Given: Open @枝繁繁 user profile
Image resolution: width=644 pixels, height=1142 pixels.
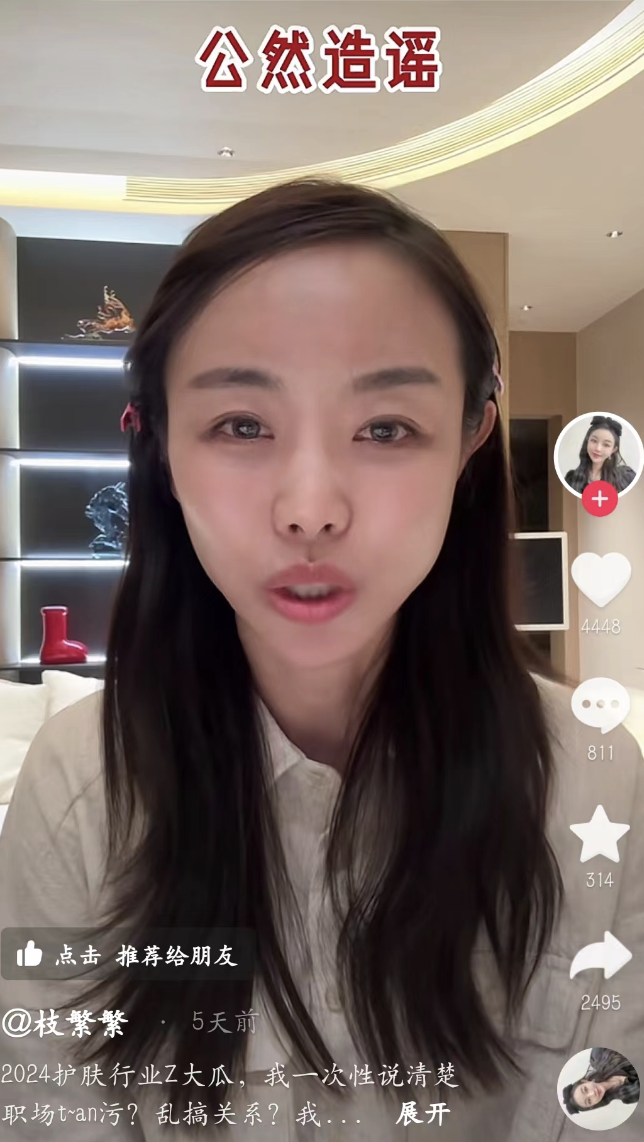Looking at the screenshot, I should [x=66, y=1022].
